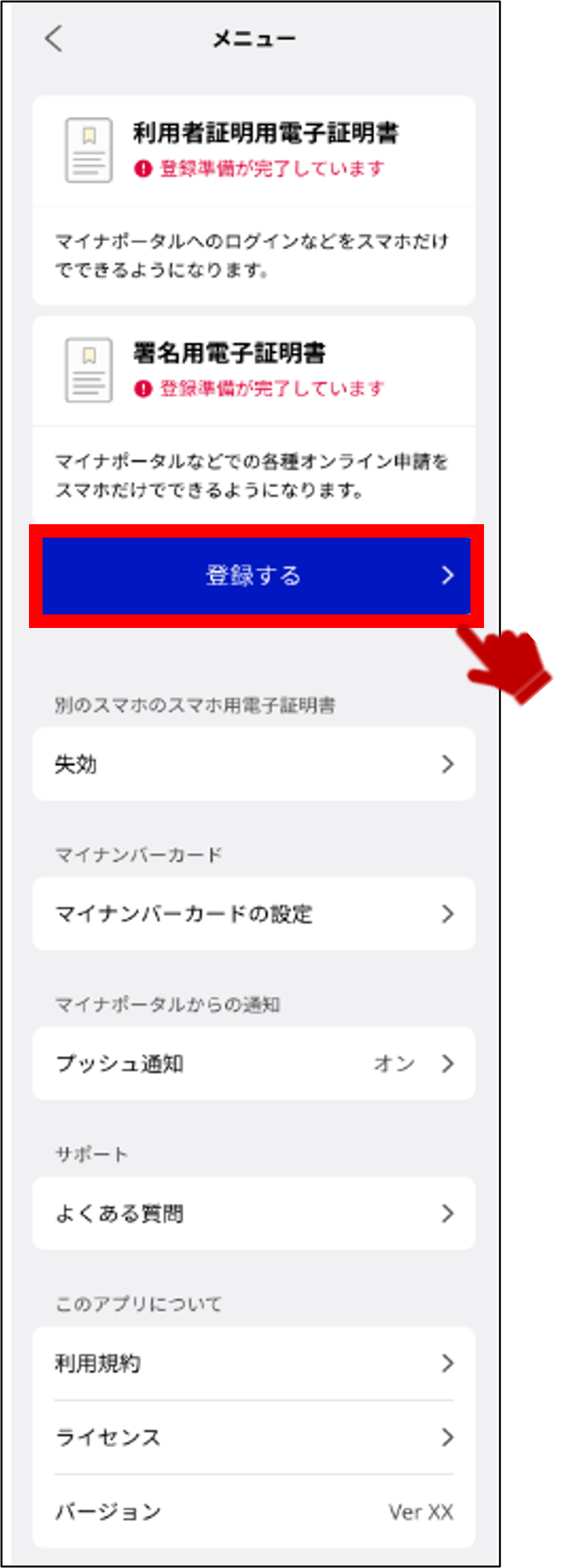Open プッシュ通知 settings

point(254,1063)
